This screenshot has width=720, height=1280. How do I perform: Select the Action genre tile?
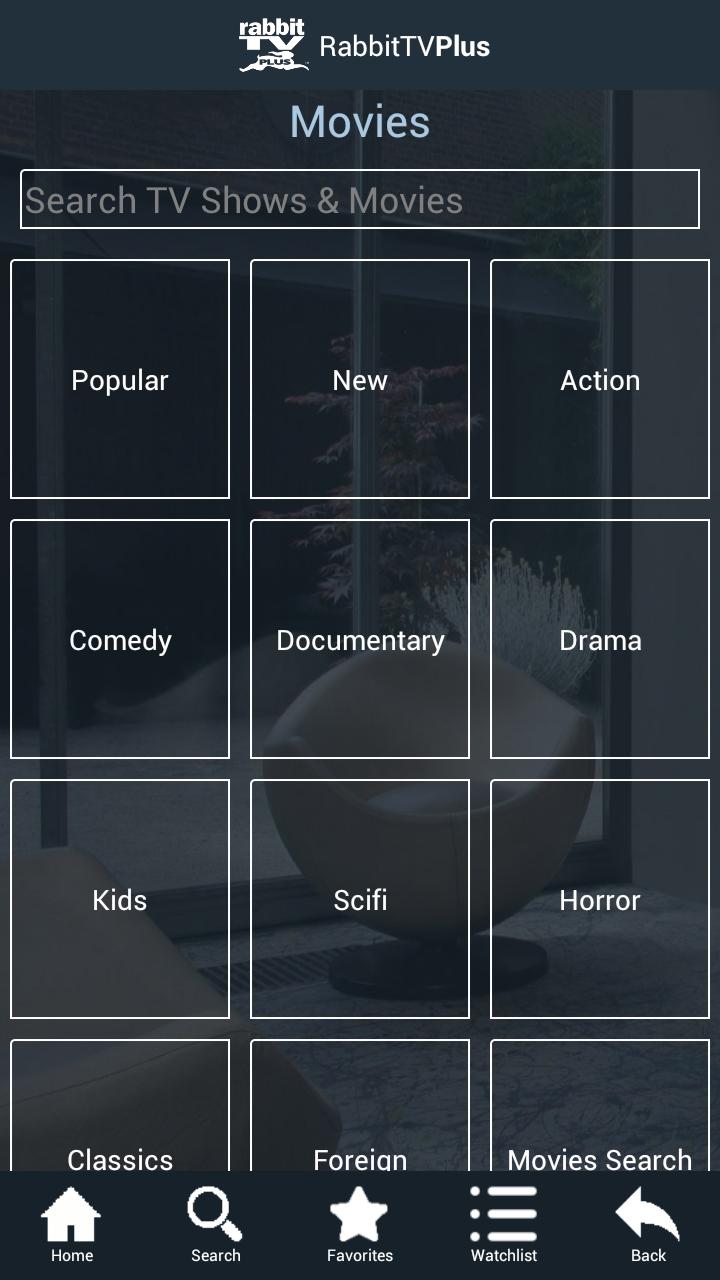point(600,380)
